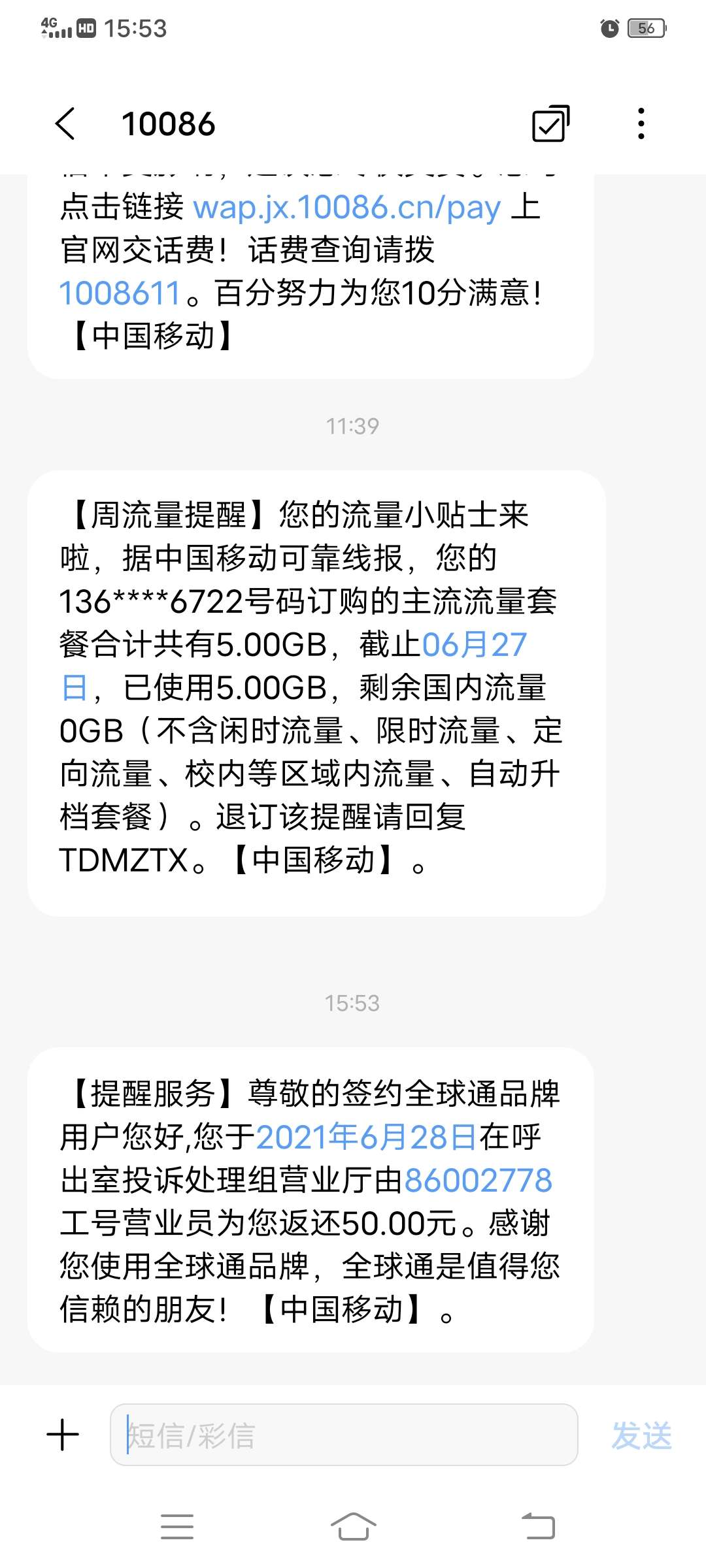Viewport: 706px width, 1568px height.
Task: Go back from the 10086 conversation
Action: (x=65, y=124)
